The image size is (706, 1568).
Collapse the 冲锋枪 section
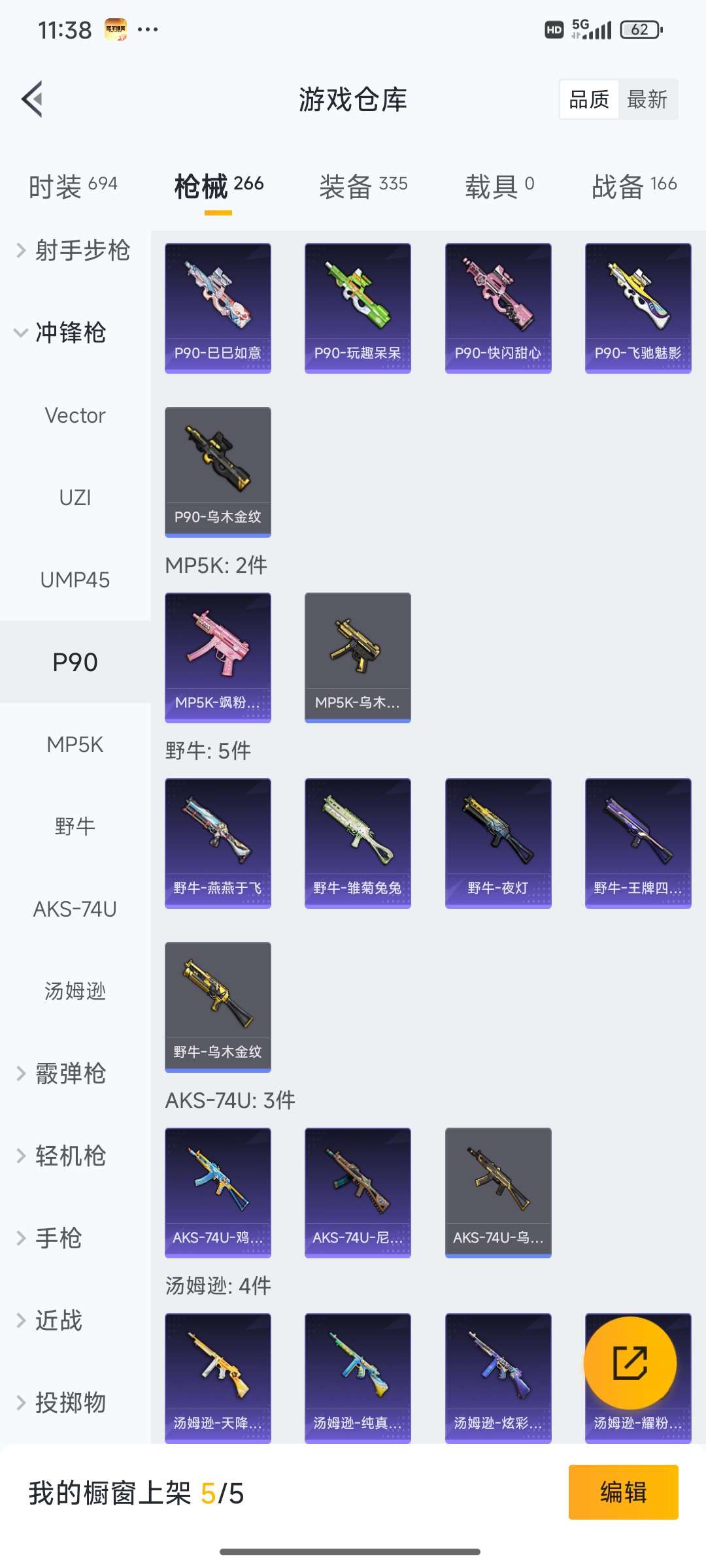pos(71,333)
